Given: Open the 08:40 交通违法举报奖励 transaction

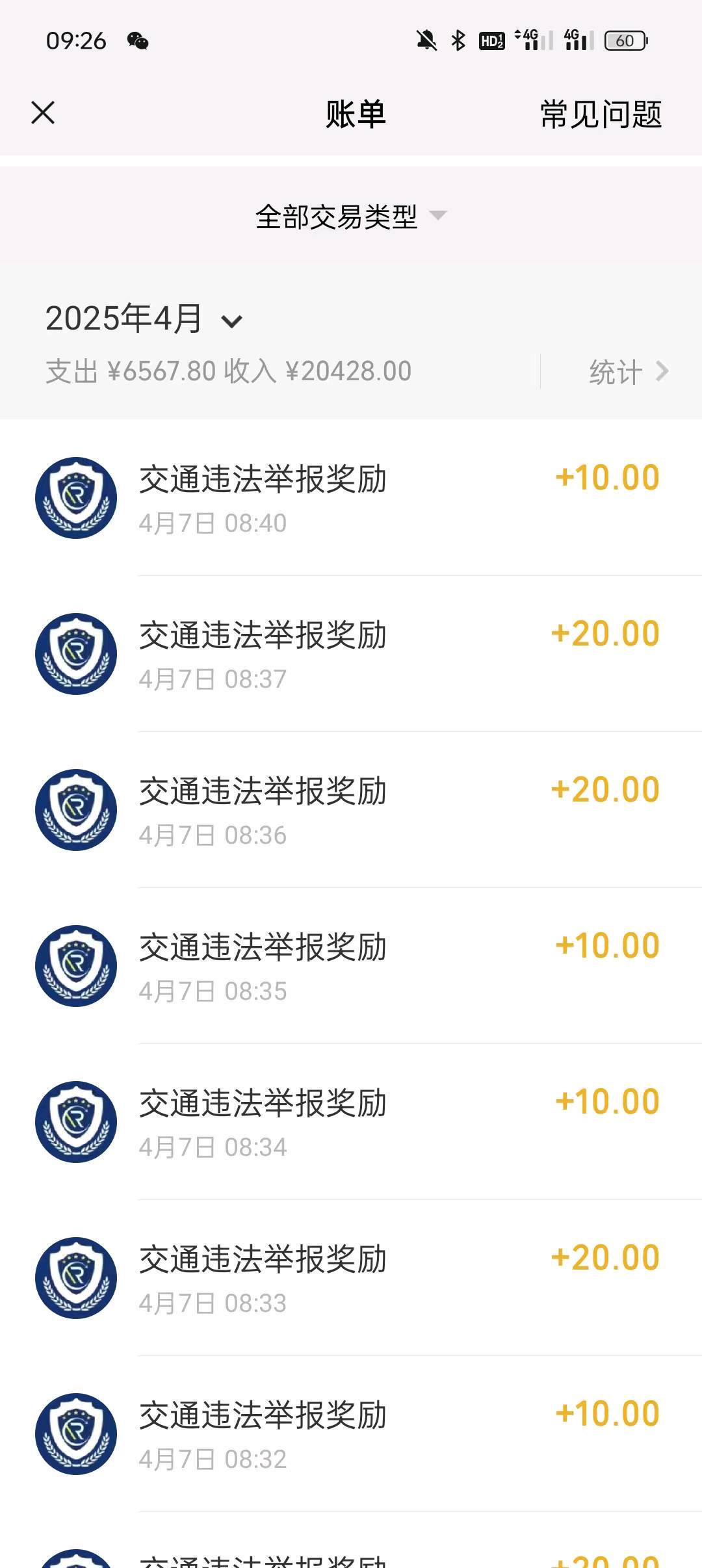Looking at the screenshot, I should [351, 498].
